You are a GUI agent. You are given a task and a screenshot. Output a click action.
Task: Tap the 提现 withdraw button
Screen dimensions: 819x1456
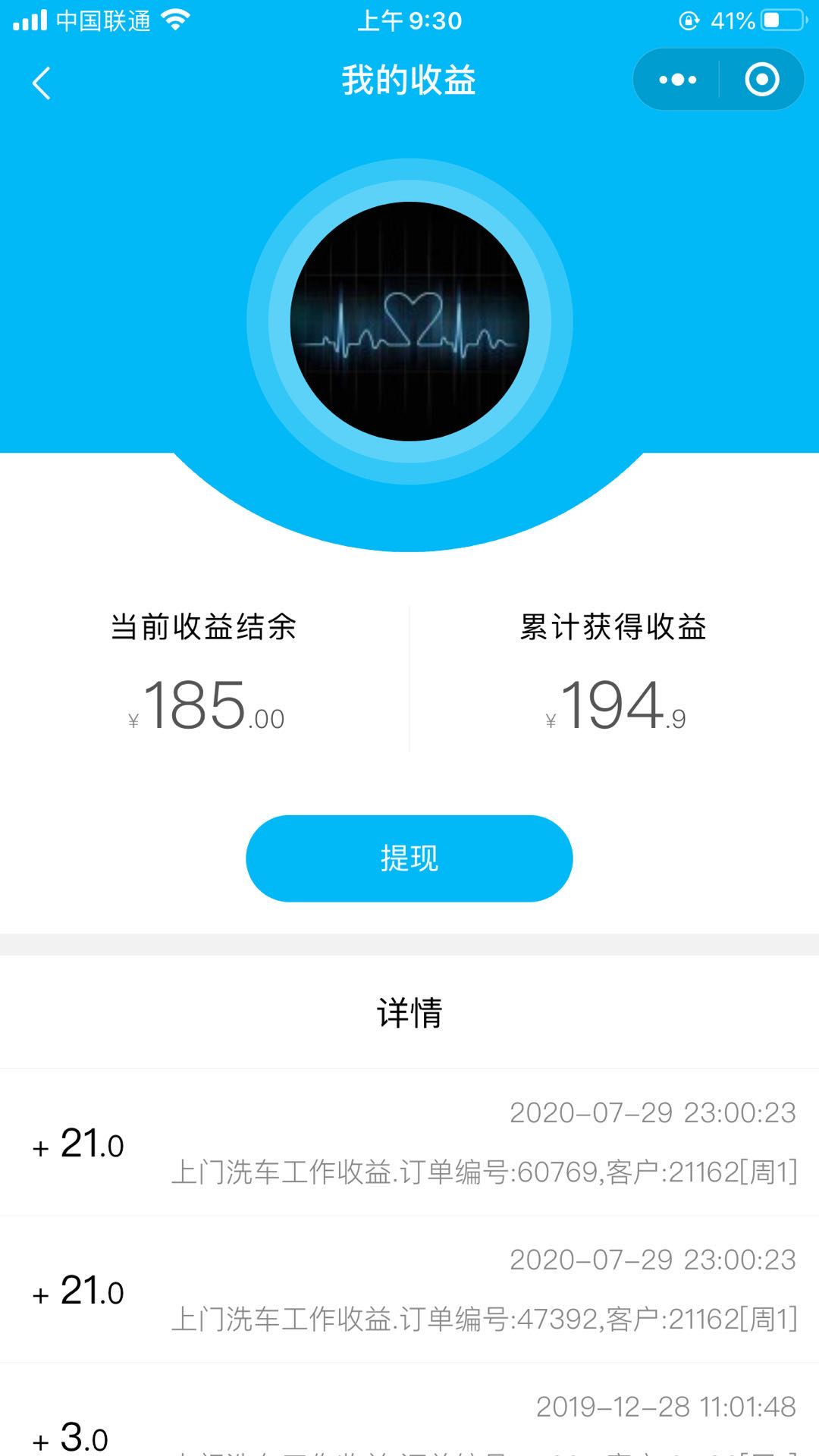409,857
